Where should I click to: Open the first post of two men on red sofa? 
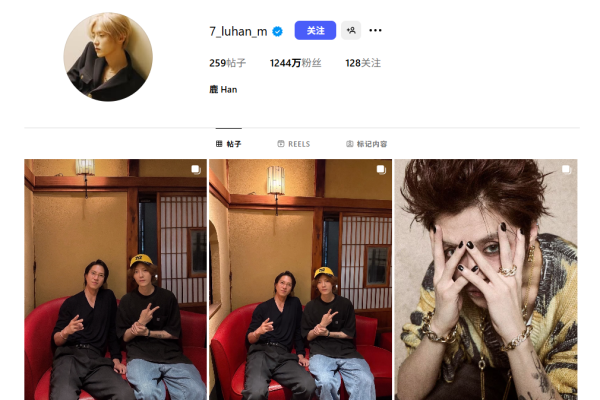[x=115, y=280]
